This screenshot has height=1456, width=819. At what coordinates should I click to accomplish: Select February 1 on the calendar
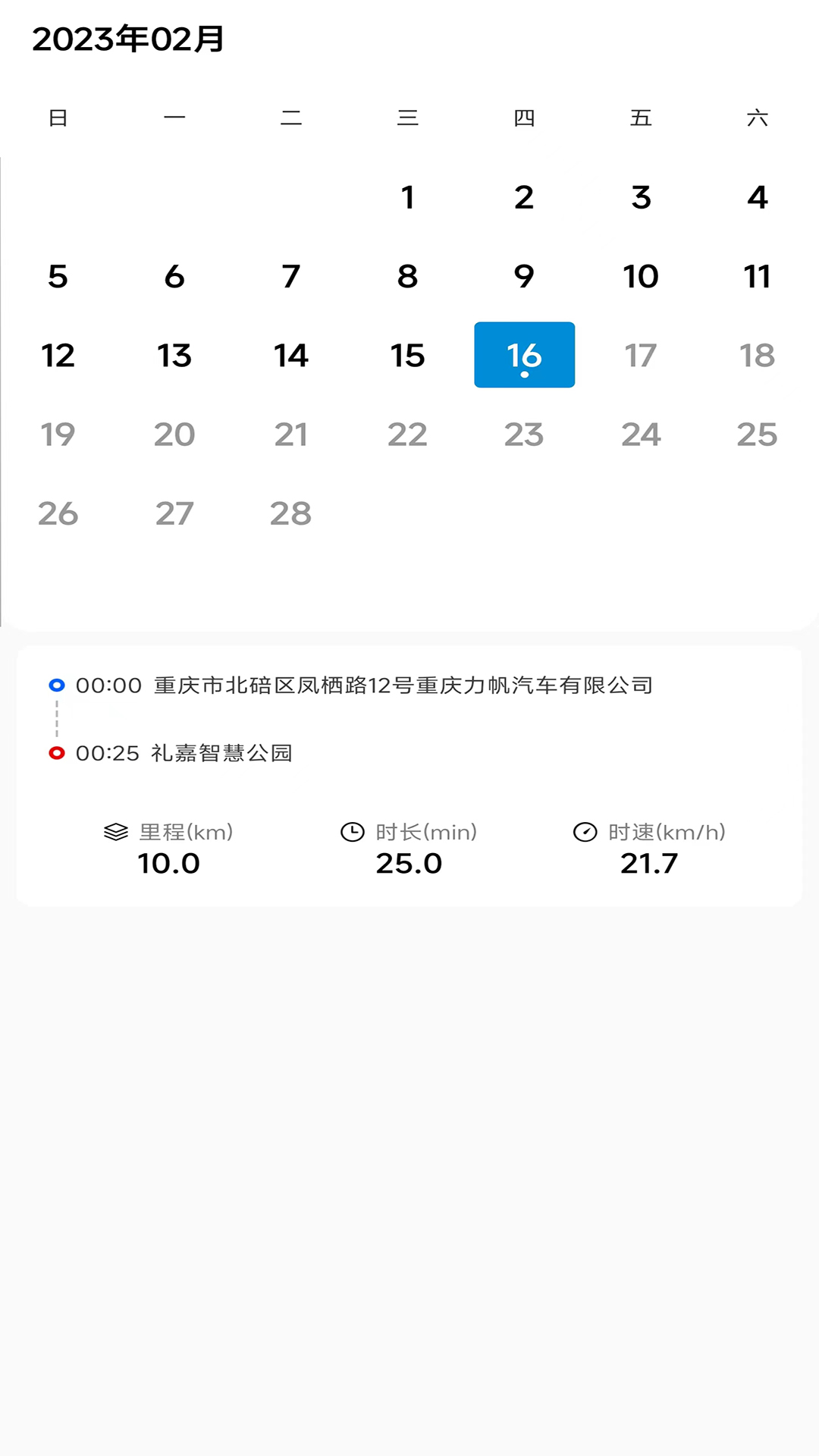point(408,198)
